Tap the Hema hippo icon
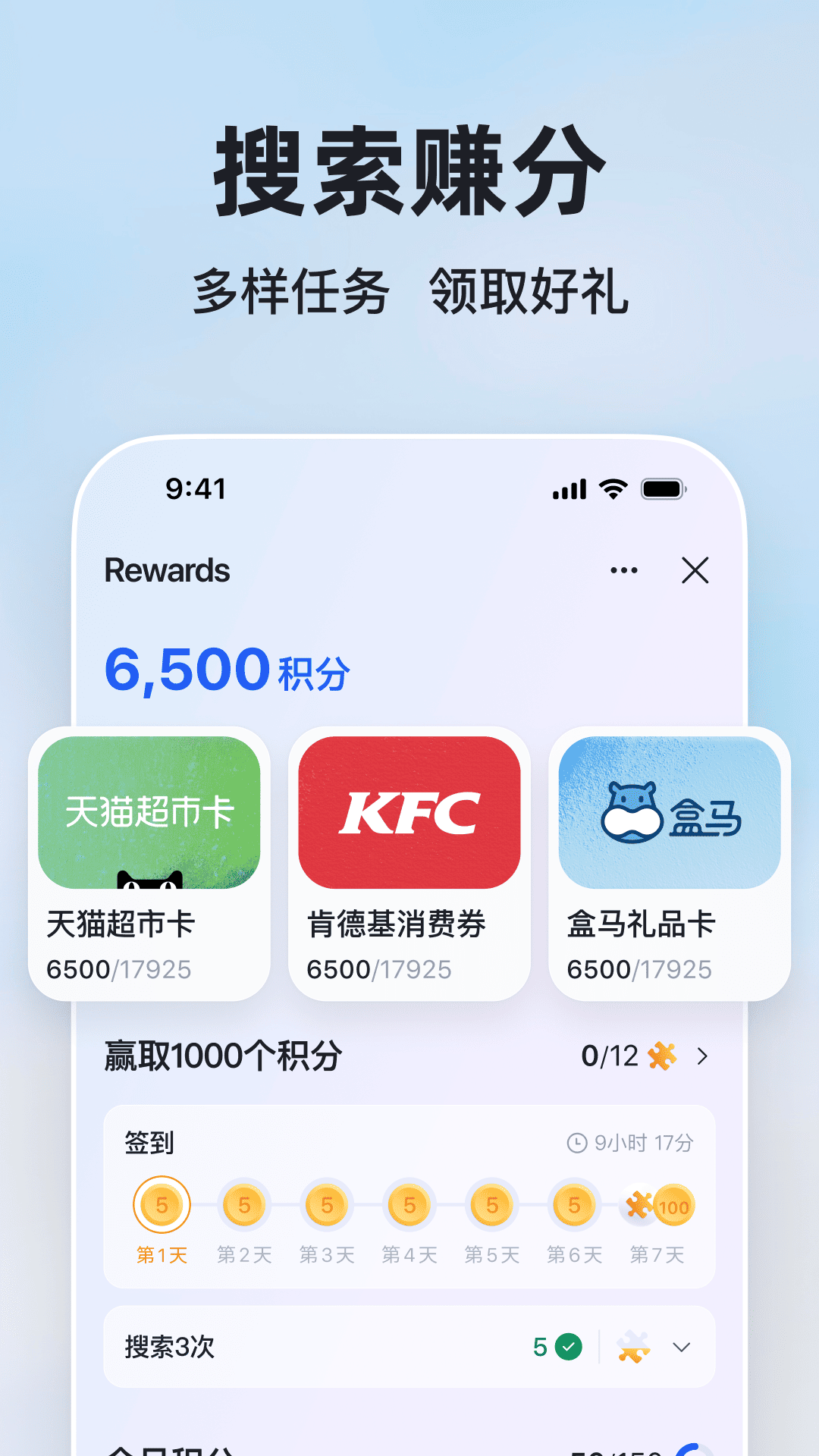This screenshot has height=1456, width=819. coord(669,814)
